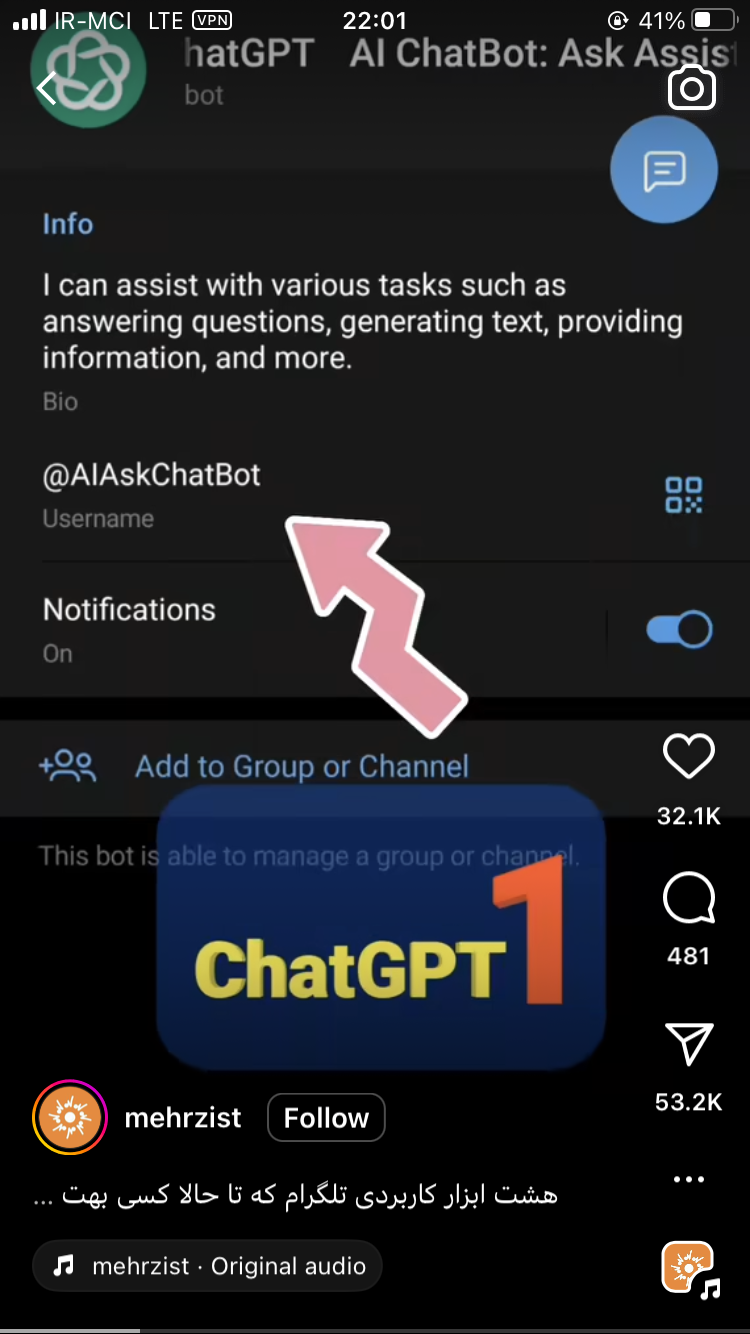Share the reel via the paper plane
The height and width of the screenshot is (1334, 750).
click(689, 1045)
